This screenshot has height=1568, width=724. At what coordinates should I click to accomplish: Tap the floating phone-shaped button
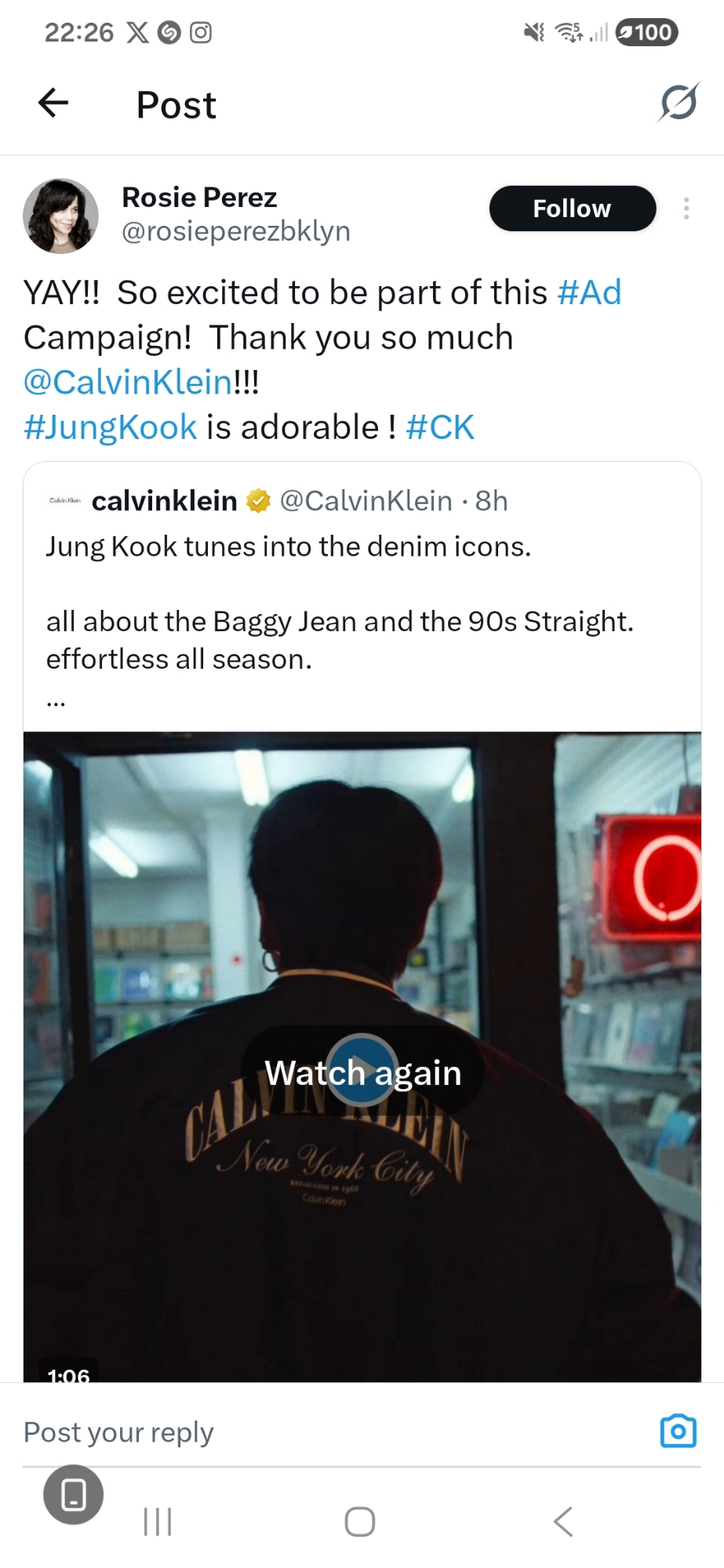73,1494
